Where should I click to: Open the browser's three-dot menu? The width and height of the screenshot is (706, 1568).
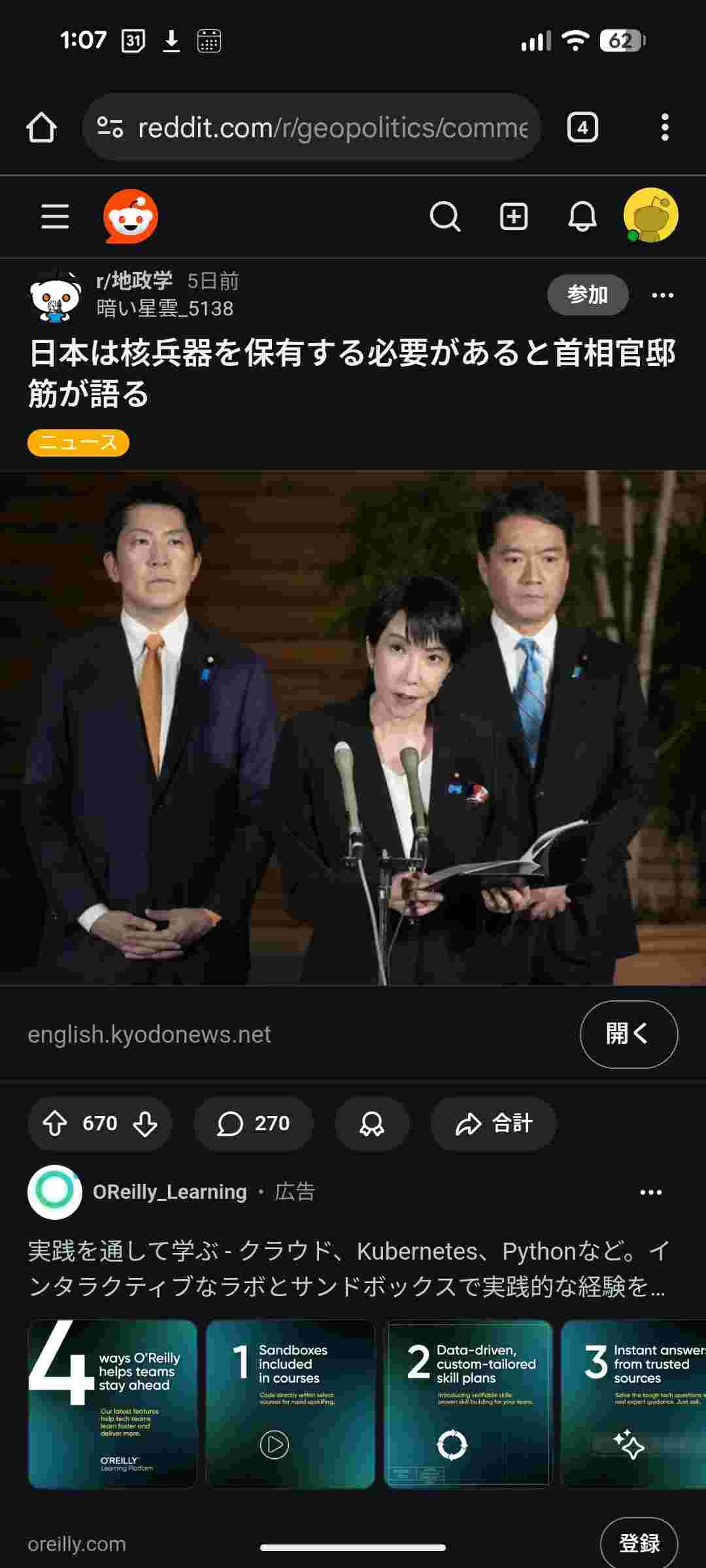coord(664,127)
